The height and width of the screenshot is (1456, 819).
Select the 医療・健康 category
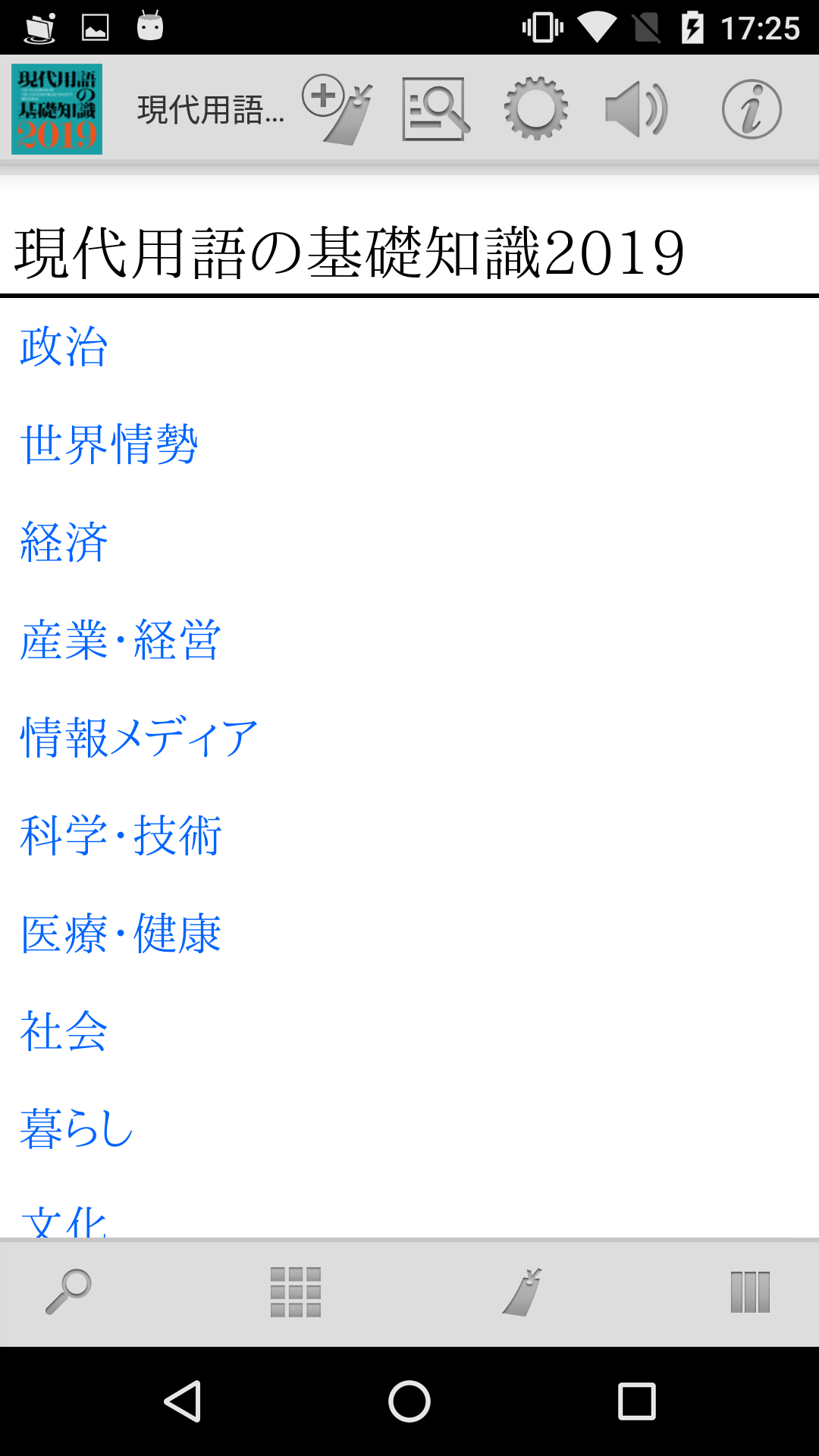pyautogui.click(x=121, y=933)
